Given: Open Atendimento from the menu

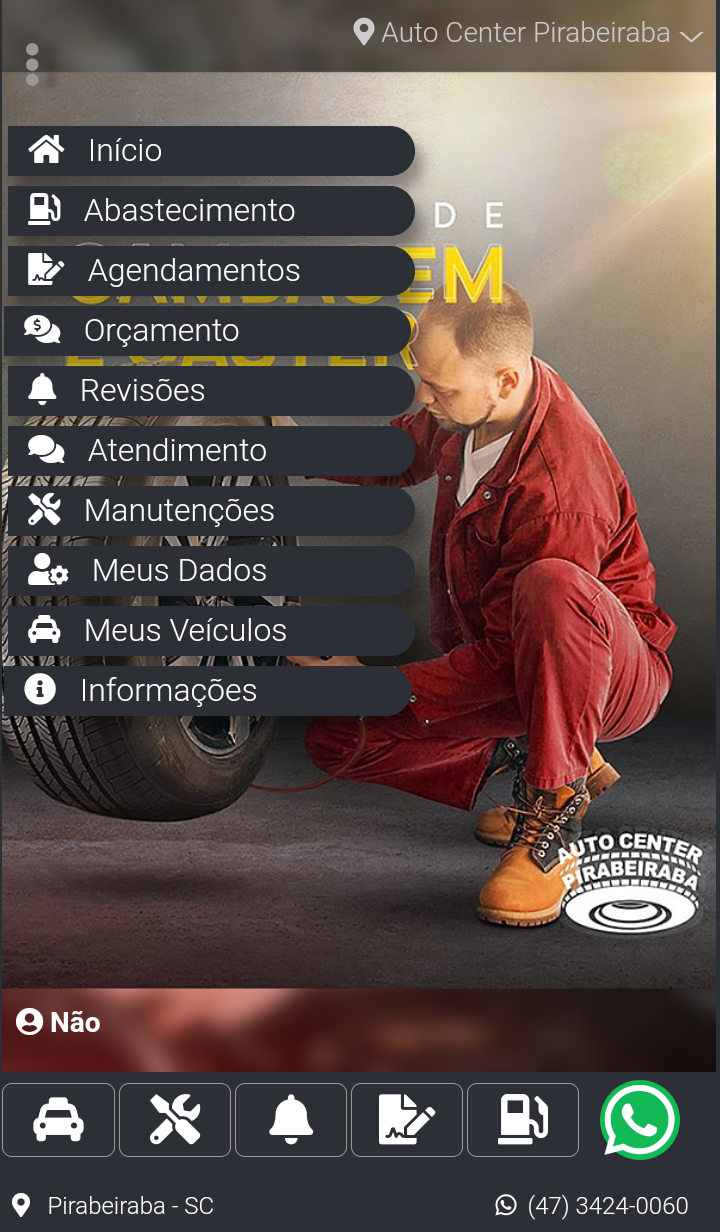Looking at the screenshot, I should click(x=210, y=451).
